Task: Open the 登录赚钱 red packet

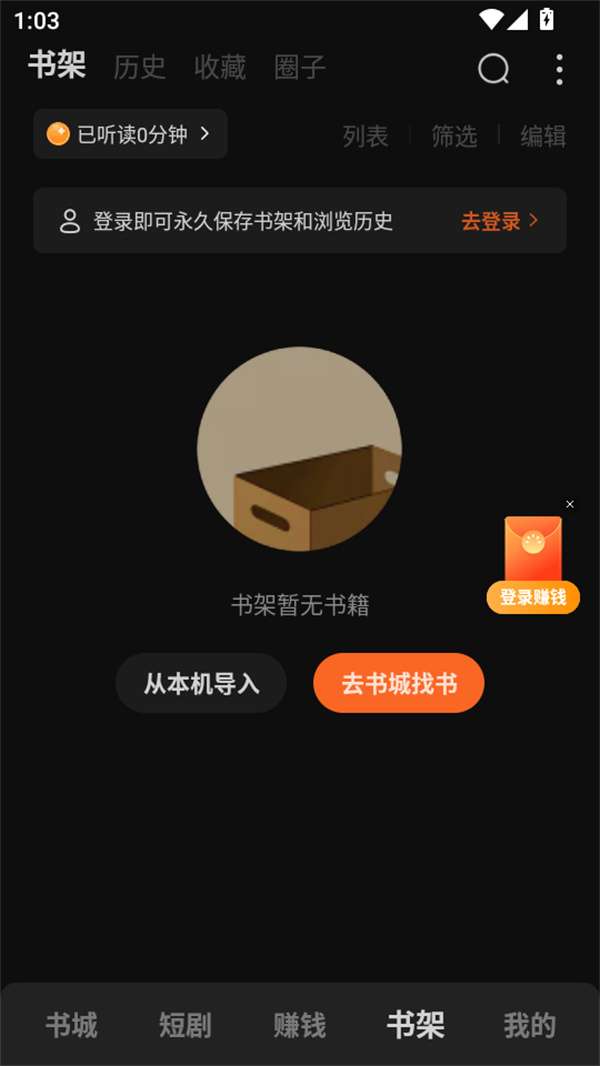Action: [x=533, y=565]
